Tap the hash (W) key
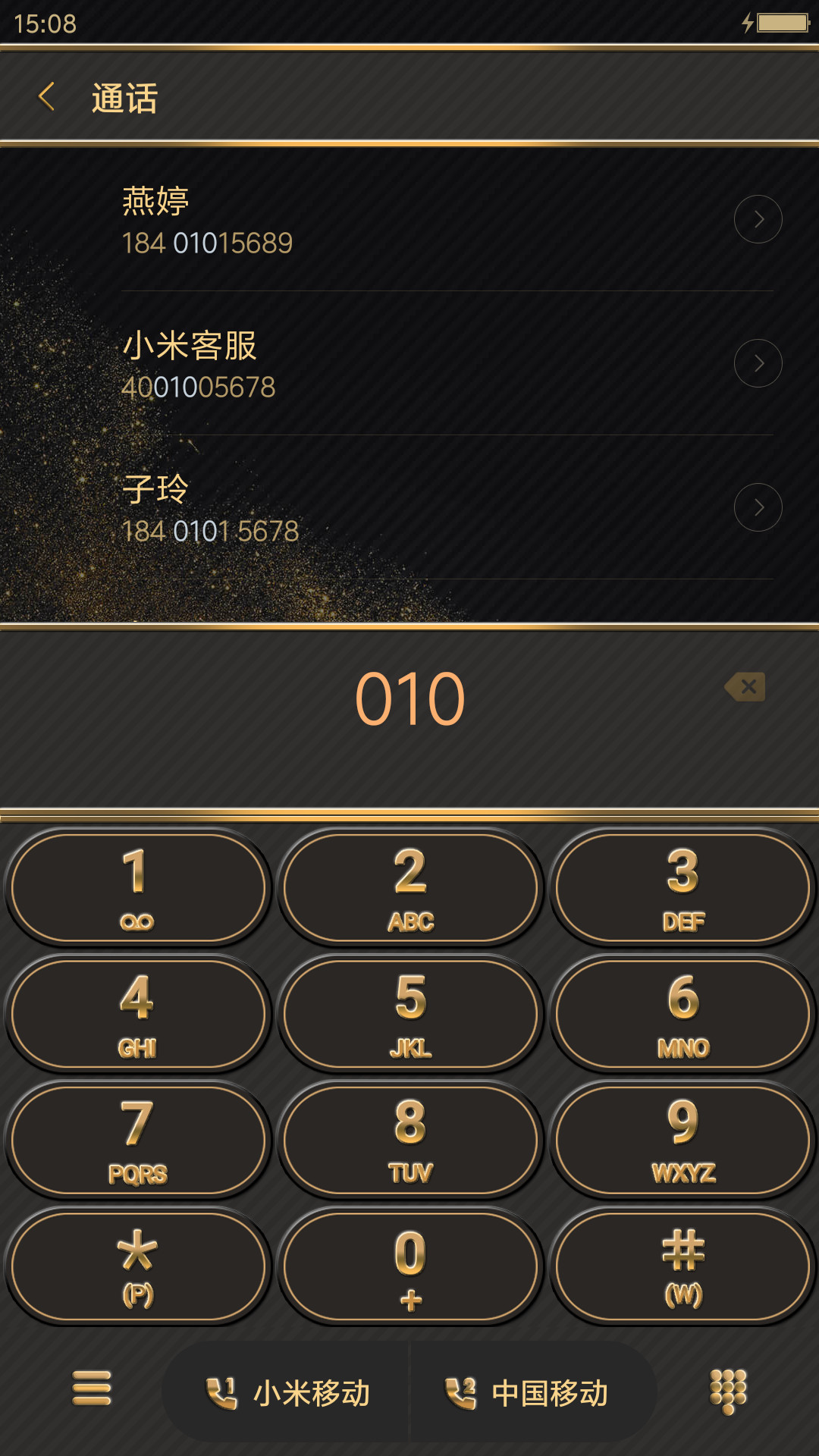This screenshot has width=819, height=1456. coord(682,1266)
